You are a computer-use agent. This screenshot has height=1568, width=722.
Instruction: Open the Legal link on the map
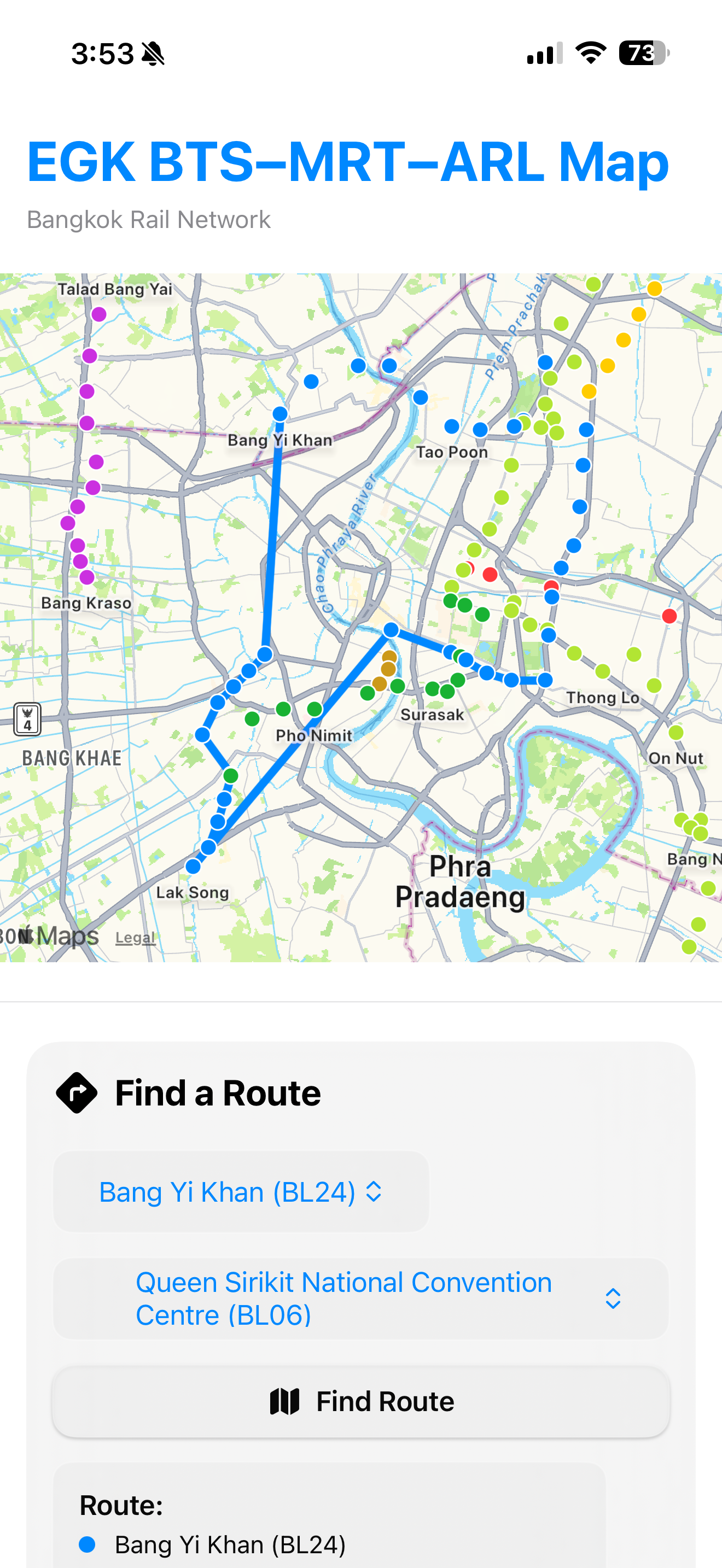[x=136, y=938]
